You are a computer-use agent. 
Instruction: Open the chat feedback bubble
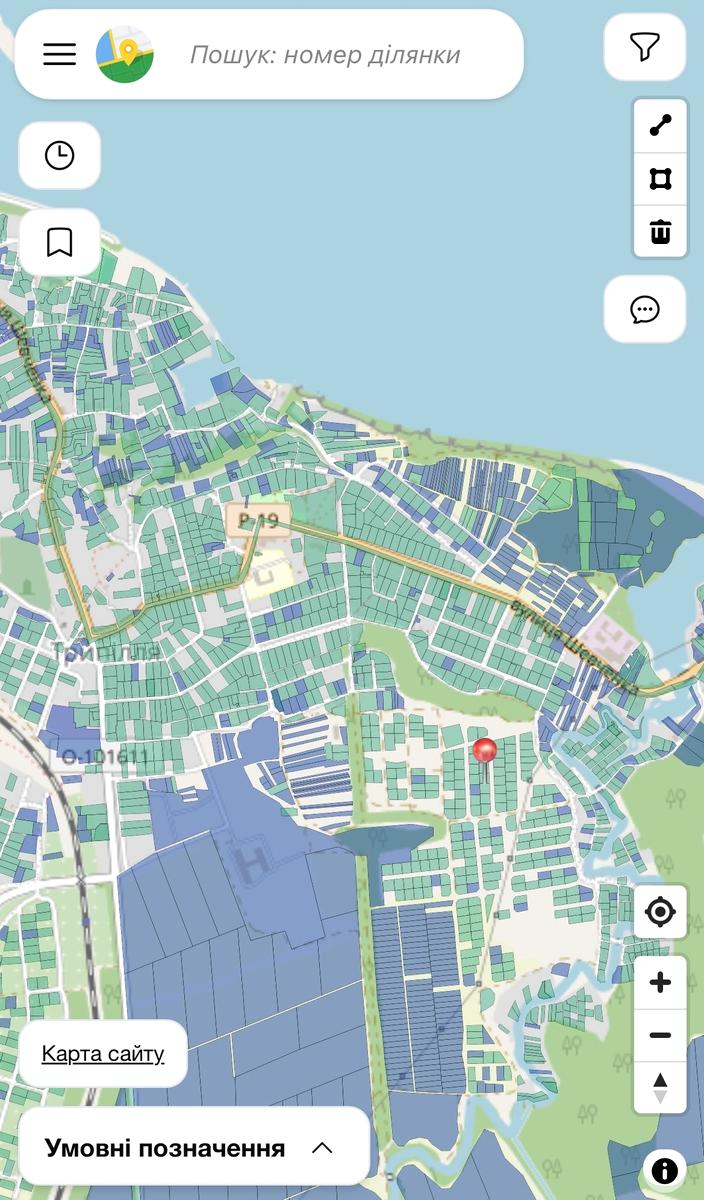(645, 309)
